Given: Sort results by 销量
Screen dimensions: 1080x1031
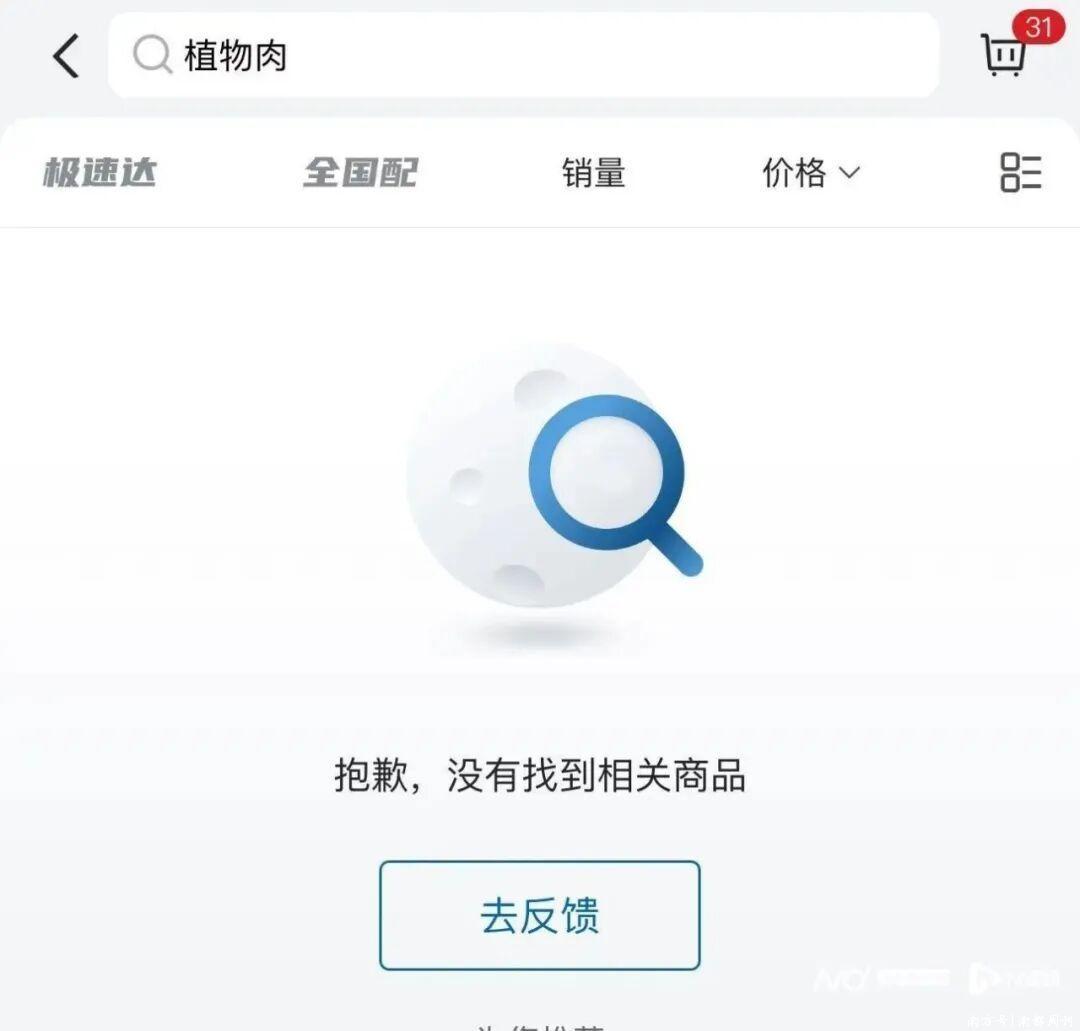Looking at the screenshot, I should pyautogui.click(x=593, y=173).
